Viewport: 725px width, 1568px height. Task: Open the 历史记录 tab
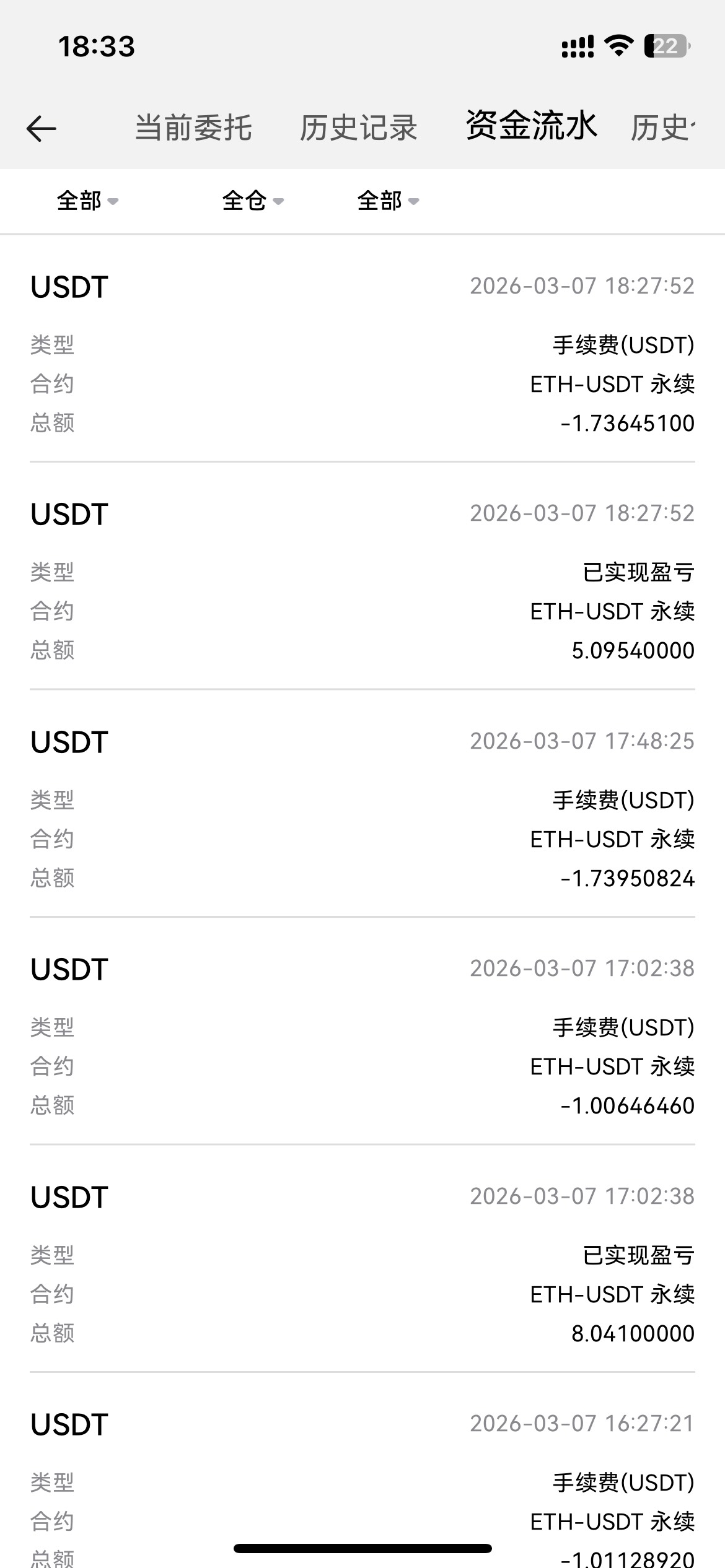tap(358, 128)
